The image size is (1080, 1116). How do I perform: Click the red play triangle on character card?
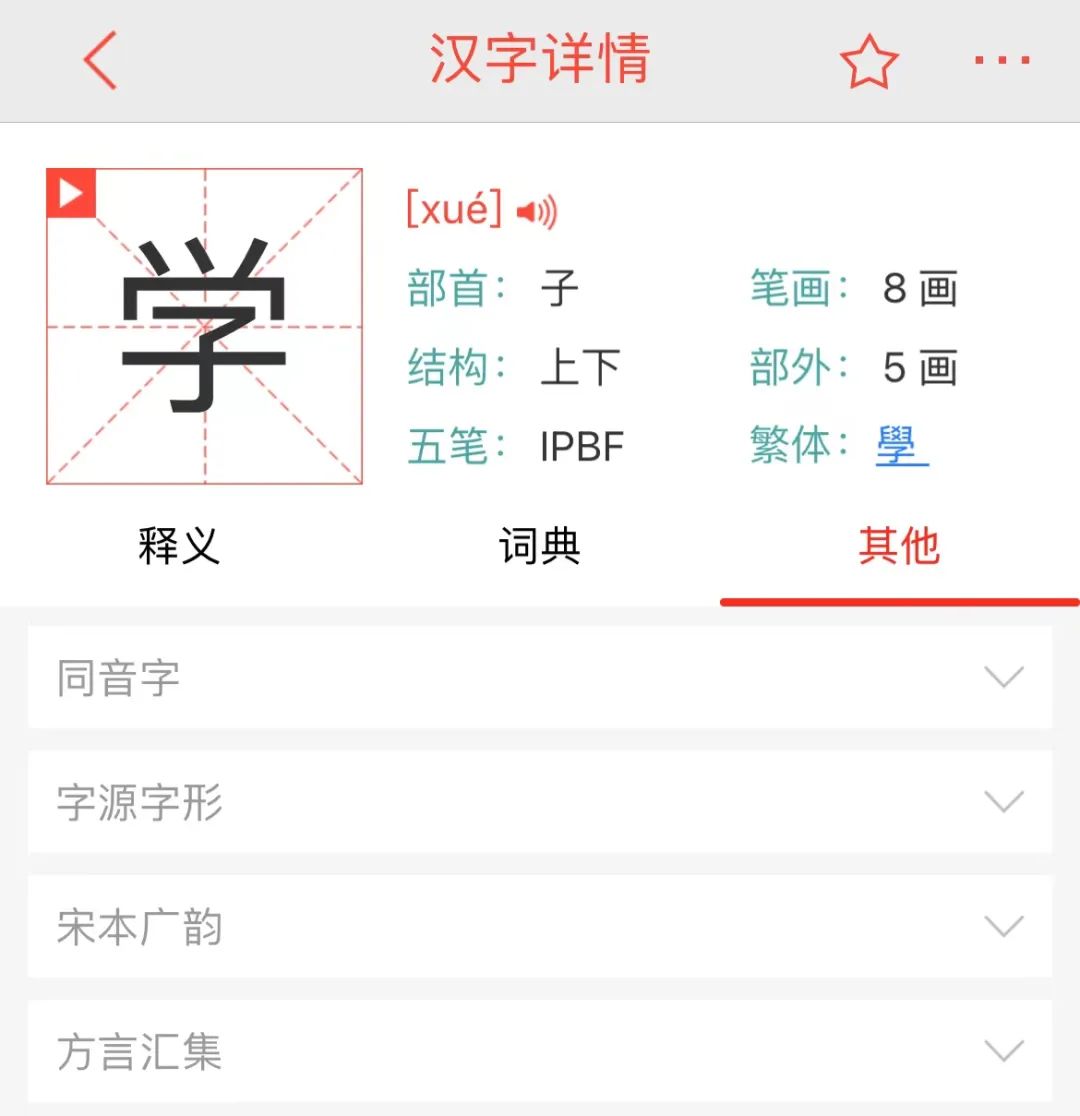[69, 193]
